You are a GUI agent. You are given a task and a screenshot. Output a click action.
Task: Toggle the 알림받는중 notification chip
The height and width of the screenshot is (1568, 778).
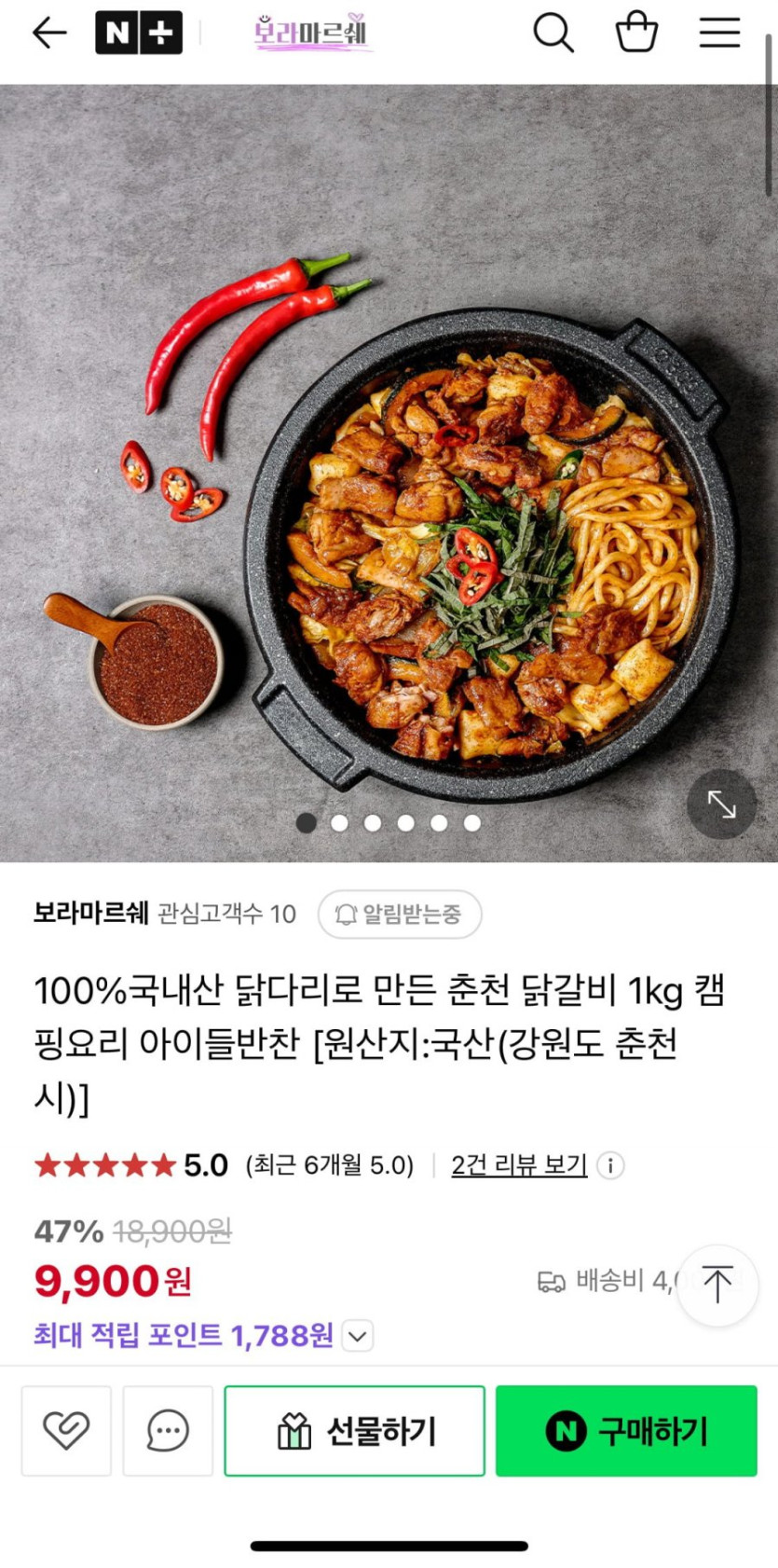[400, 914]
